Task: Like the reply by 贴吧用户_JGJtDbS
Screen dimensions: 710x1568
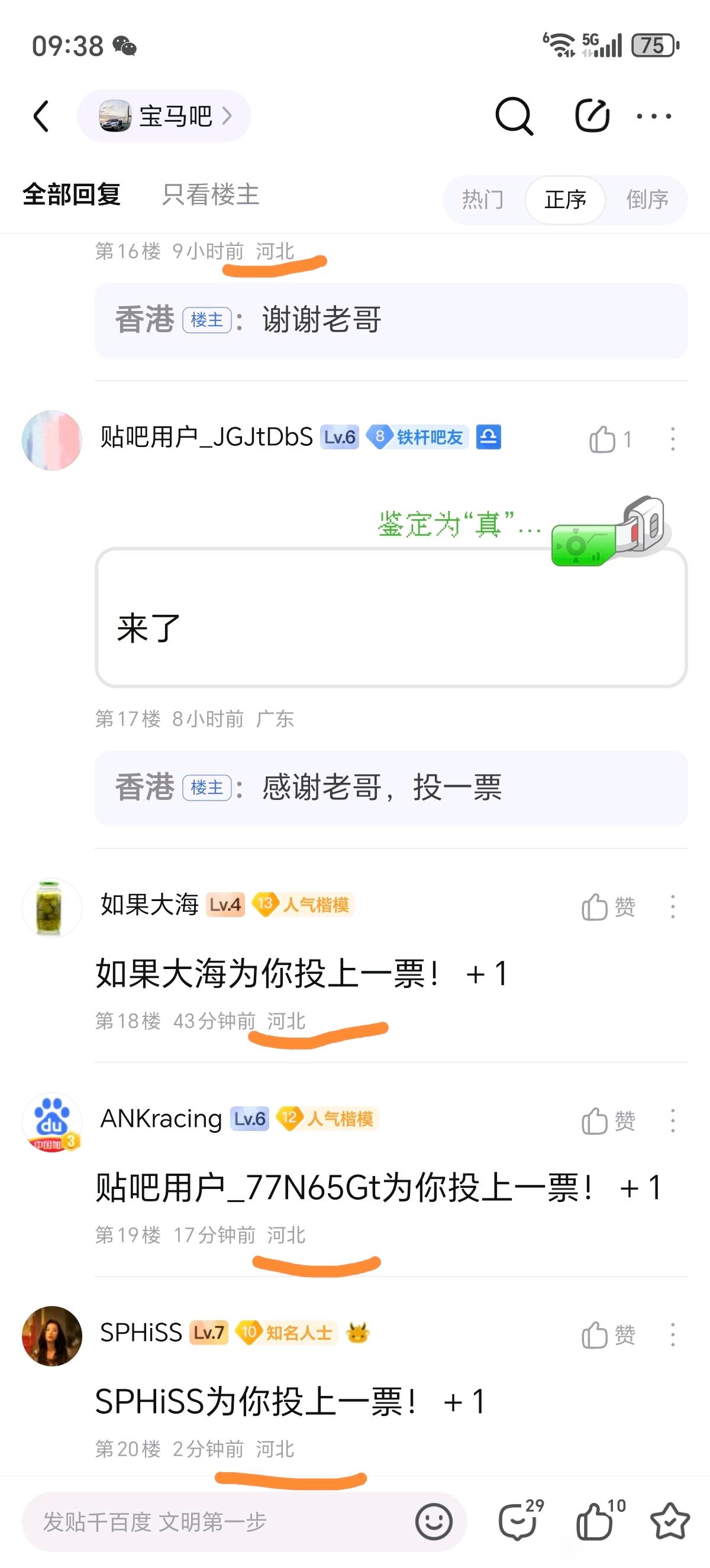Action: pos(603,439)
